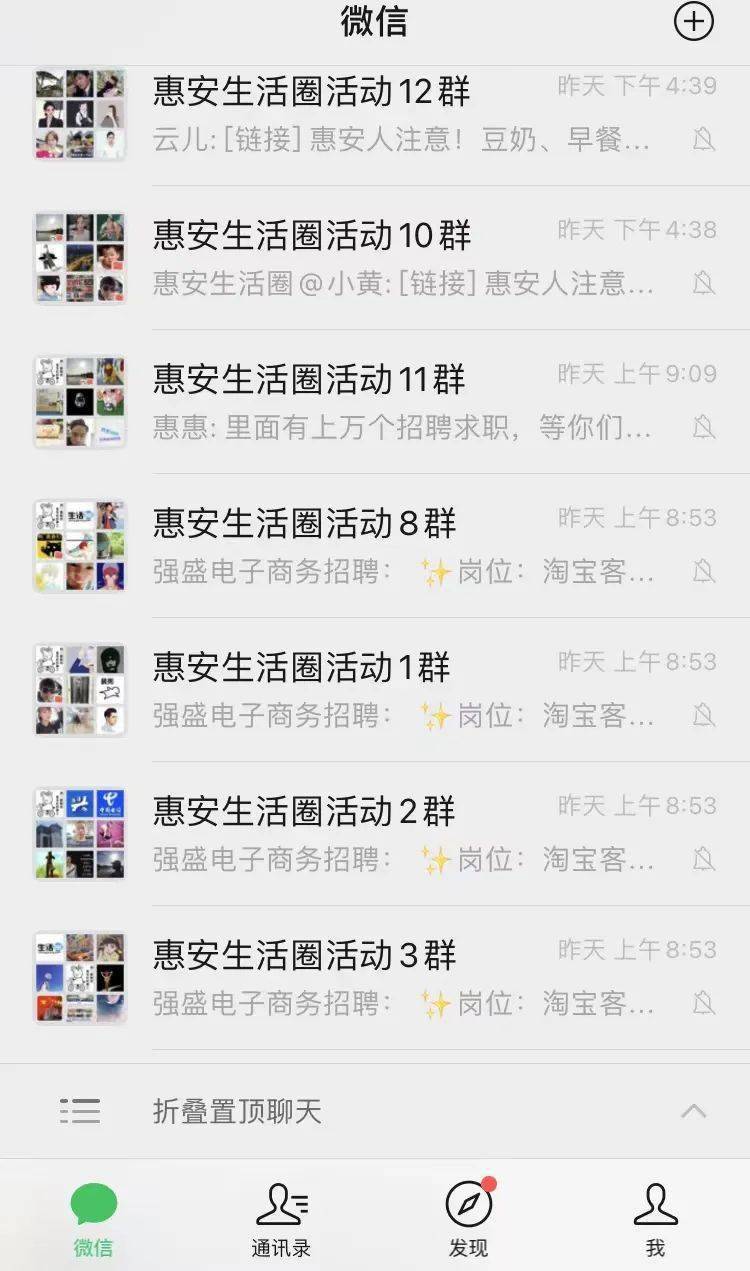Open the new chat plus icon
The width and height of the screenshot is (750, 1271).
pos(694,22)
